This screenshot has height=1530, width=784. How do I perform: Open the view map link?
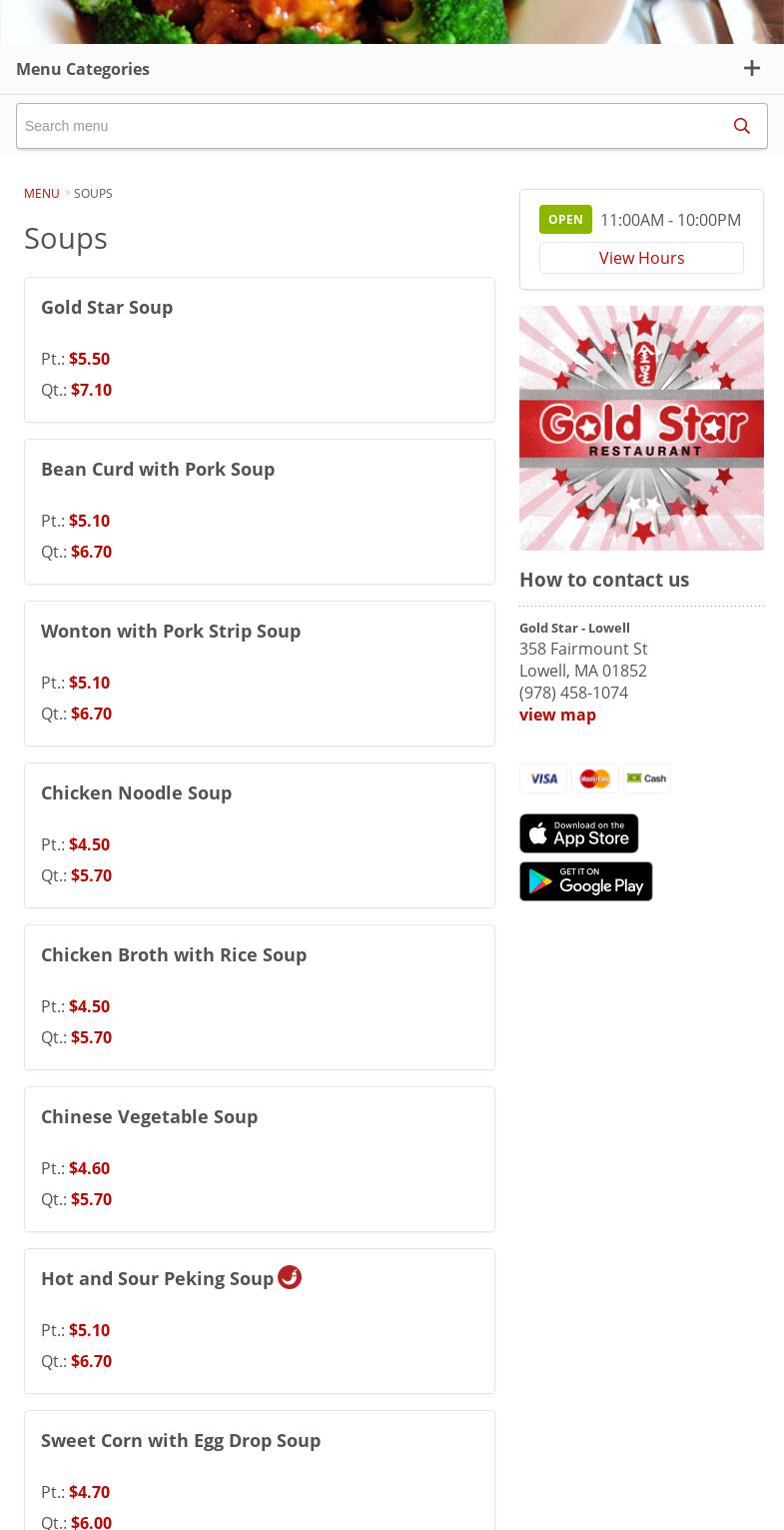[557, 715]
